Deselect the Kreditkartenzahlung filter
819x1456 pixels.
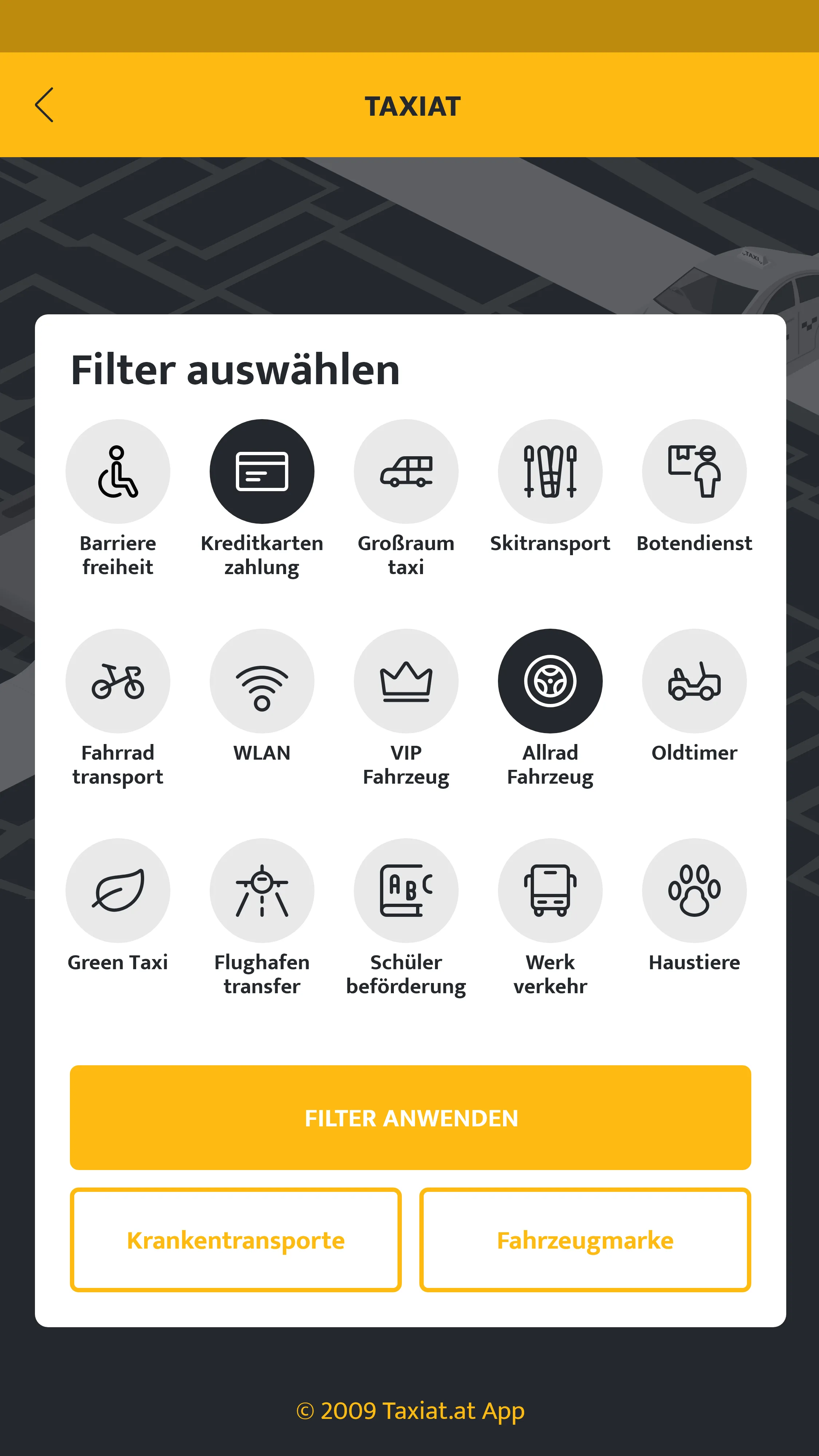[262, 472]
